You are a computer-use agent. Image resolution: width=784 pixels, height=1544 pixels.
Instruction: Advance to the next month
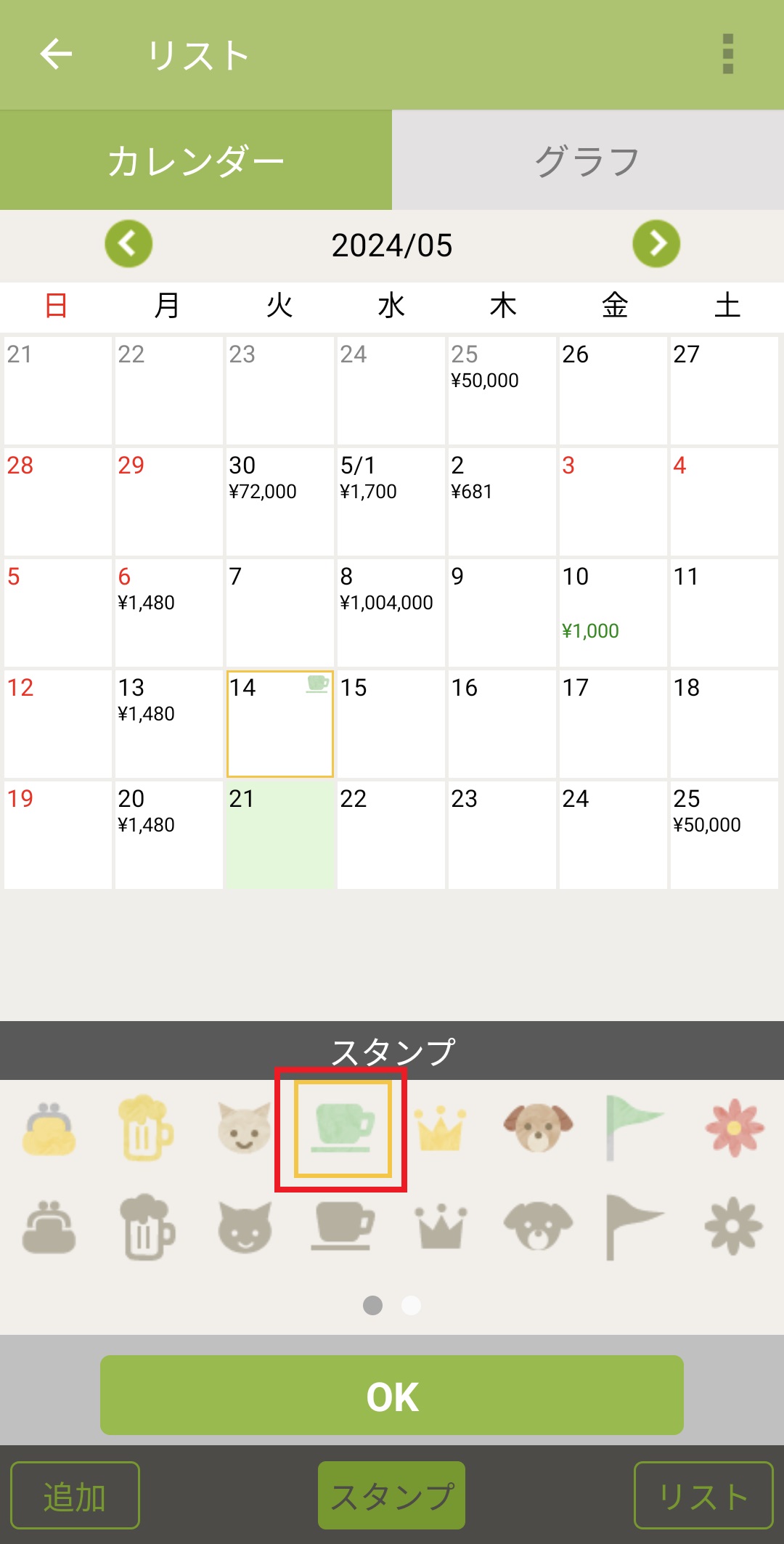tap(656, 244)
